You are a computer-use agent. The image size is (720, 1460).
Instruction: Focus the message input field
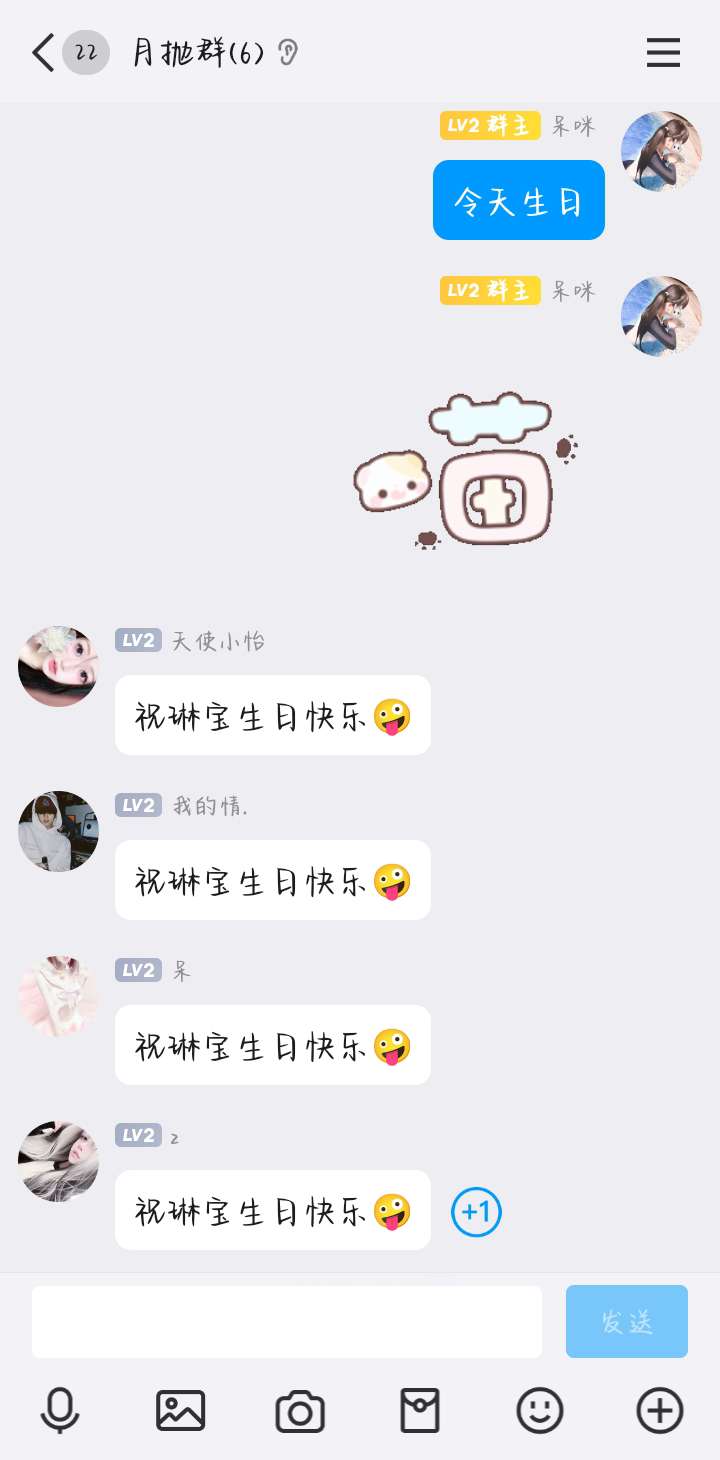click(287, 1321)
